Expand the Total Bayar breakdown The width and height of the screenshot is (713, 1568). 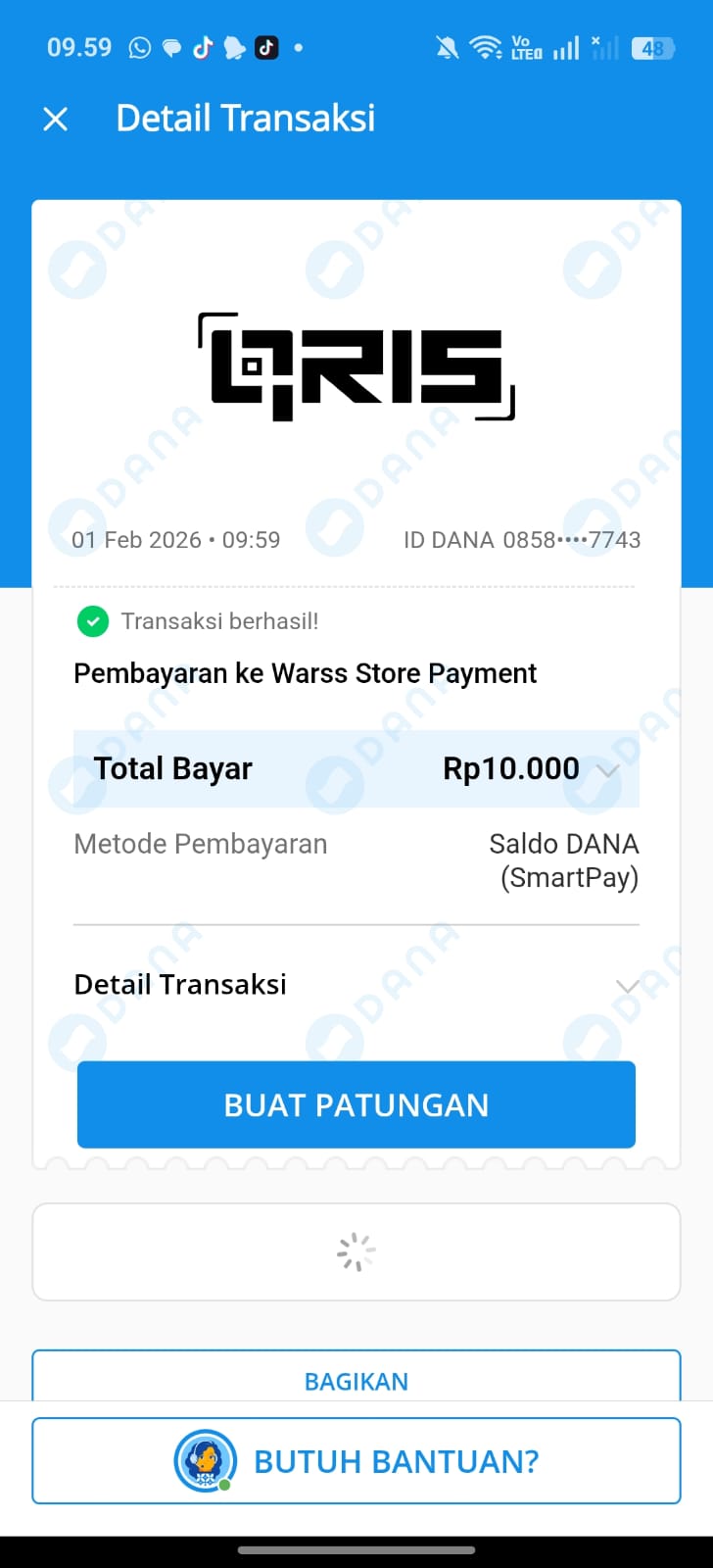607,770
